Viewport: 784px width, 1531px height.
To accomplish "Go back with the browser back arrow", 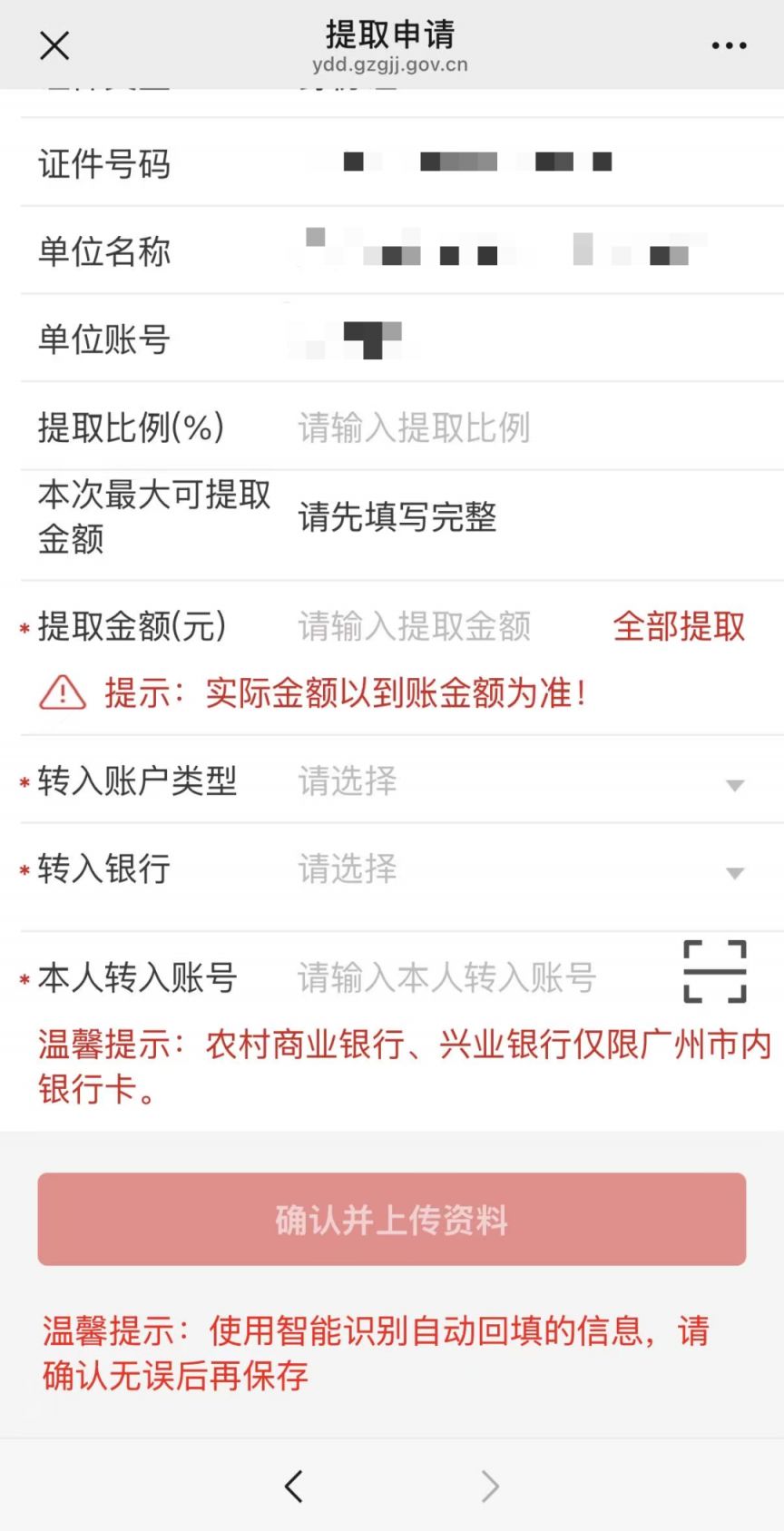I will (293, 1486).
